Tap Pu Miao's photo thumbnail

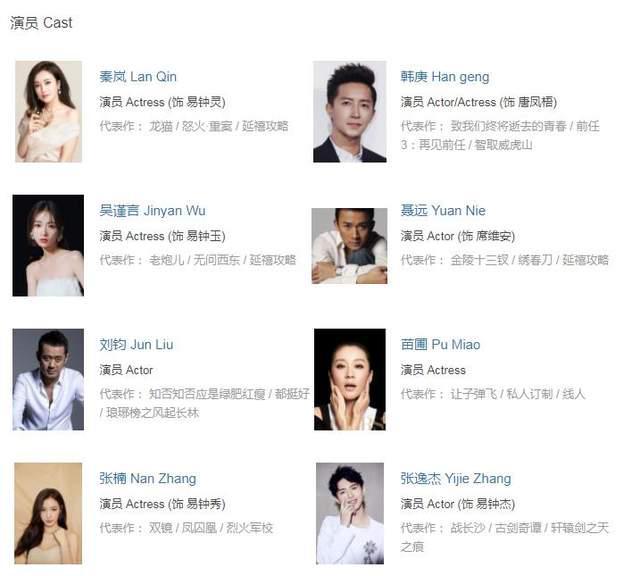tap(349, 379)
